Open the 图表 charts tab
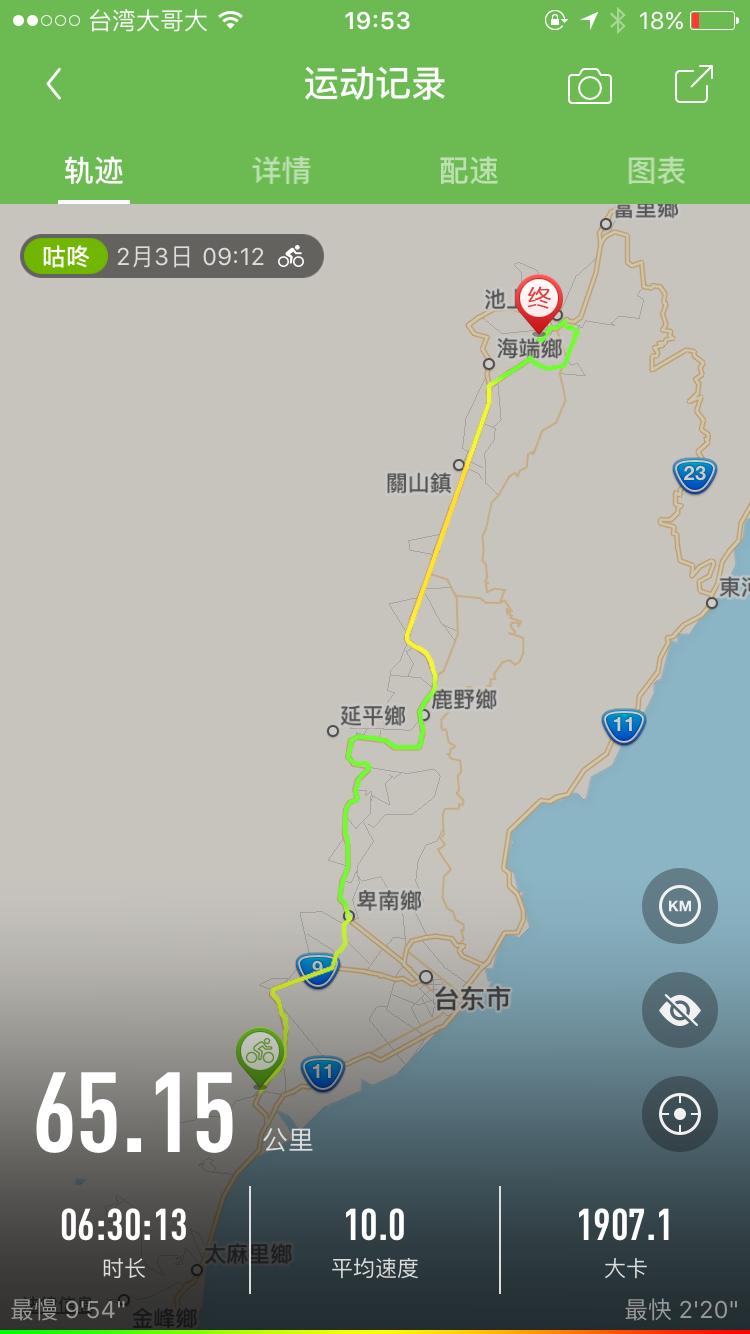The image size is (750, 1334). click(654, 171)
